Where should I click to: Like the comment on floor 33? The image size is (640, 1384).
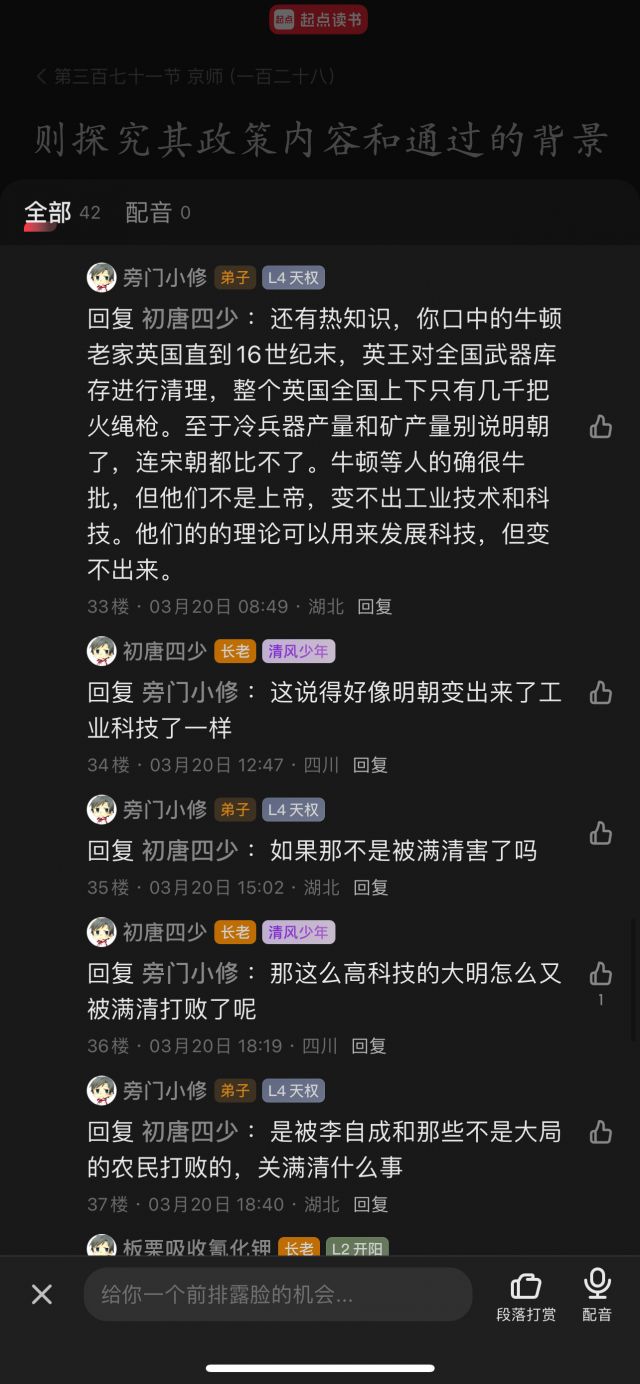[601, 427]
